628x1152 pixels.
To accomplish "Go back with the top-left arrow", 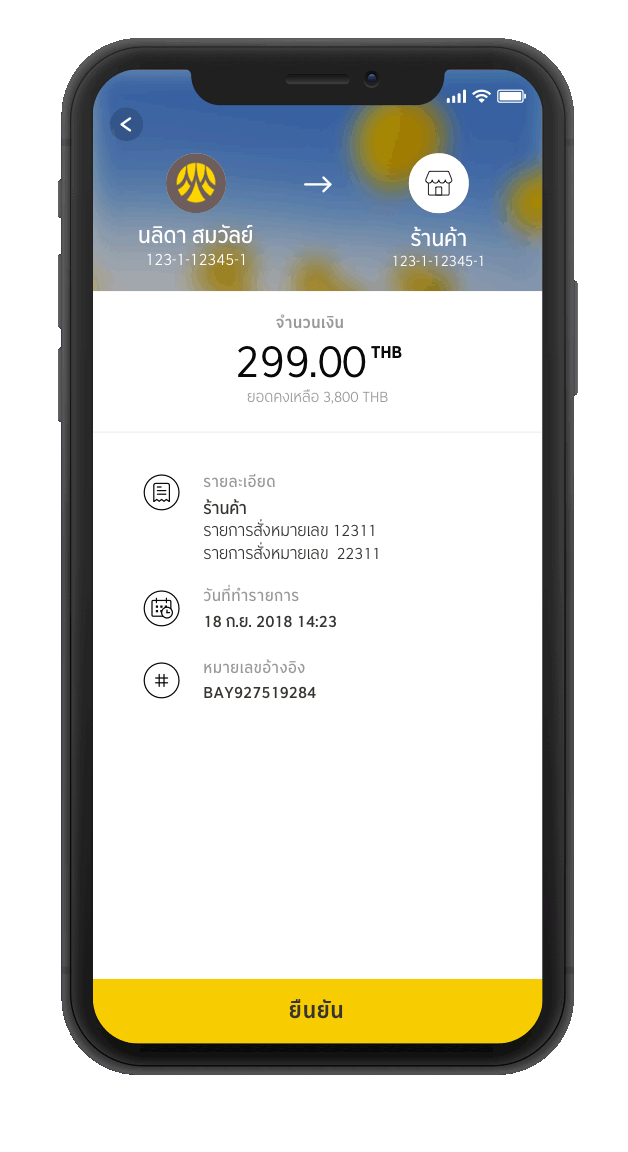I will (x=126, y=124).
